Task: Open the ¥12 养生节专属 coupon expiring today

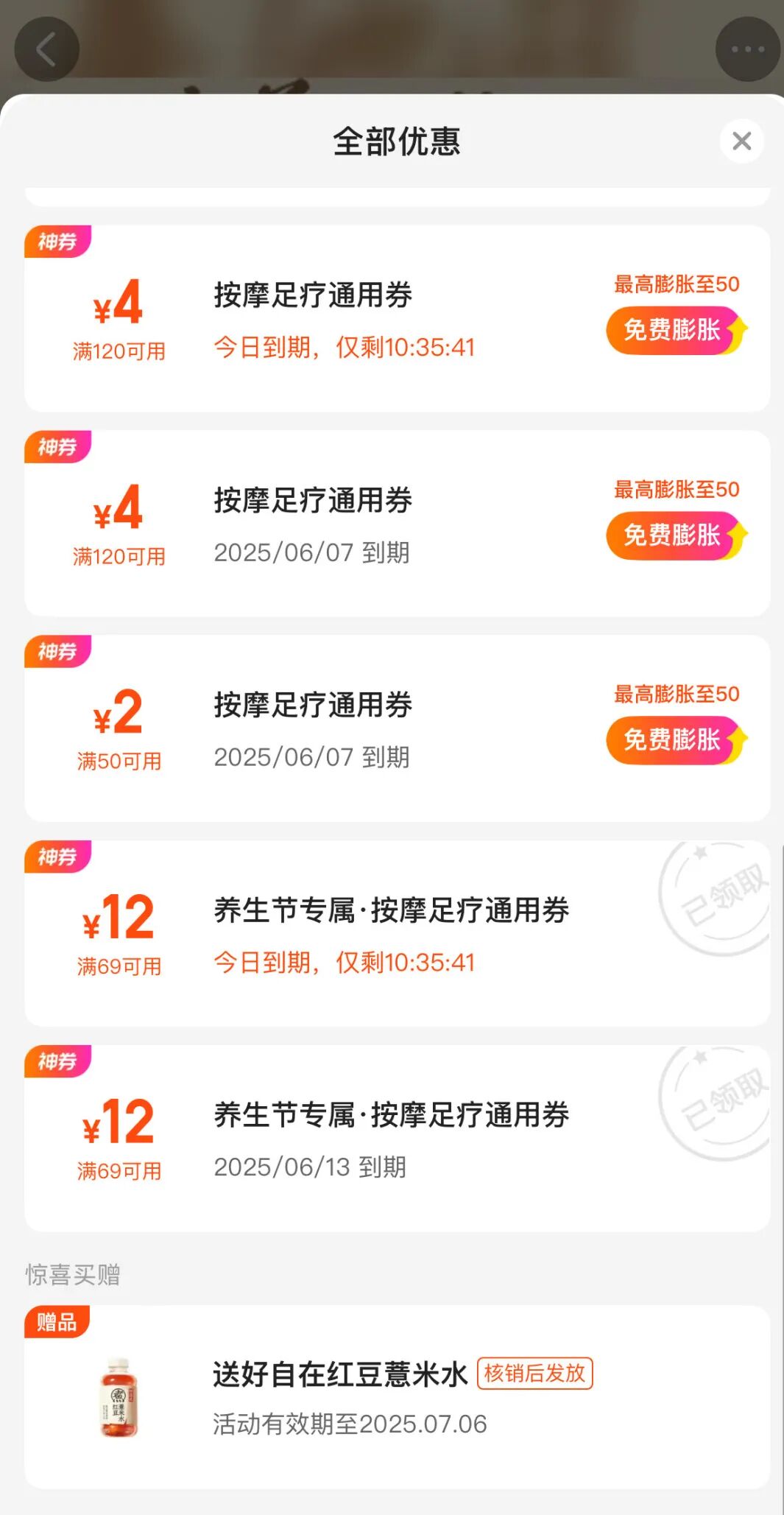Action: coord(398,933)
